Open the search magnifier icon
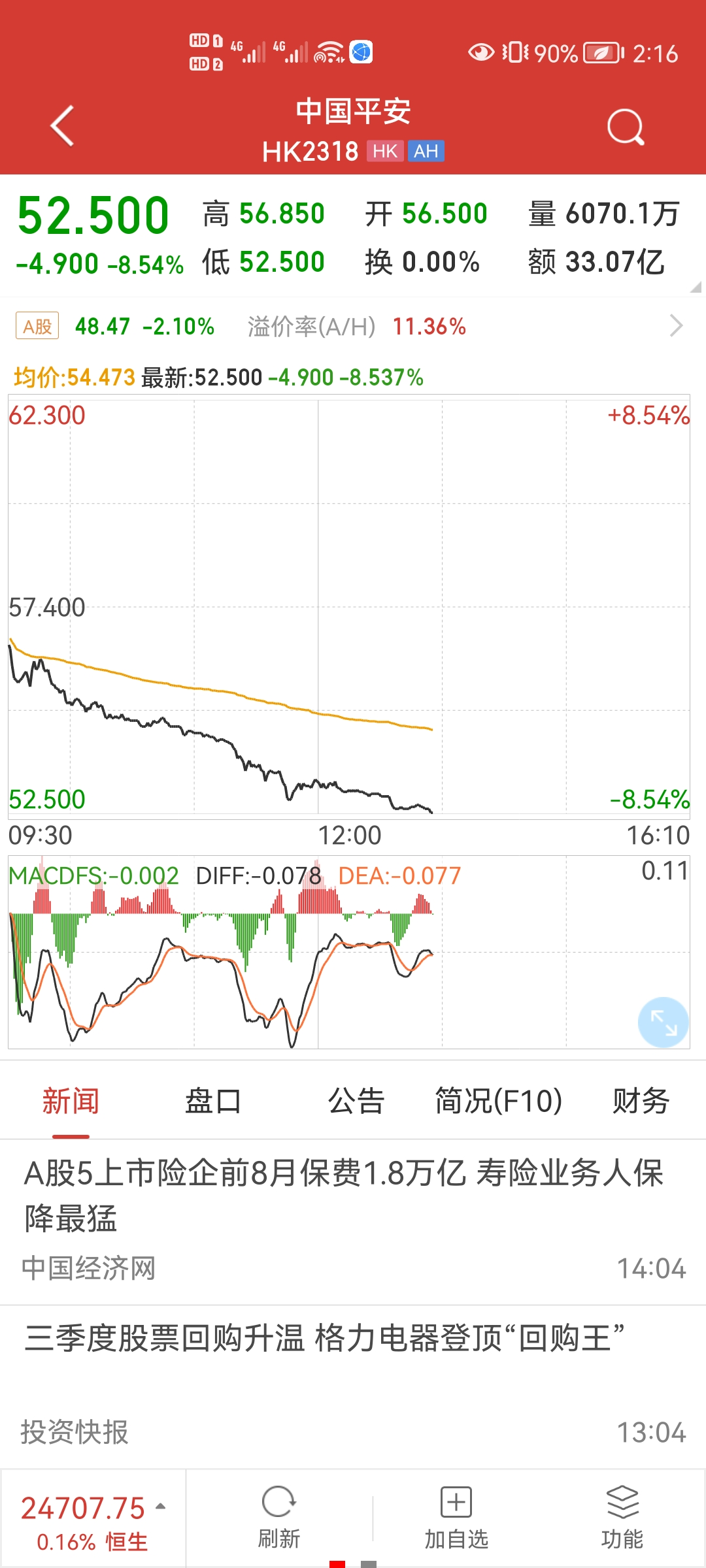 coord(626,127)
